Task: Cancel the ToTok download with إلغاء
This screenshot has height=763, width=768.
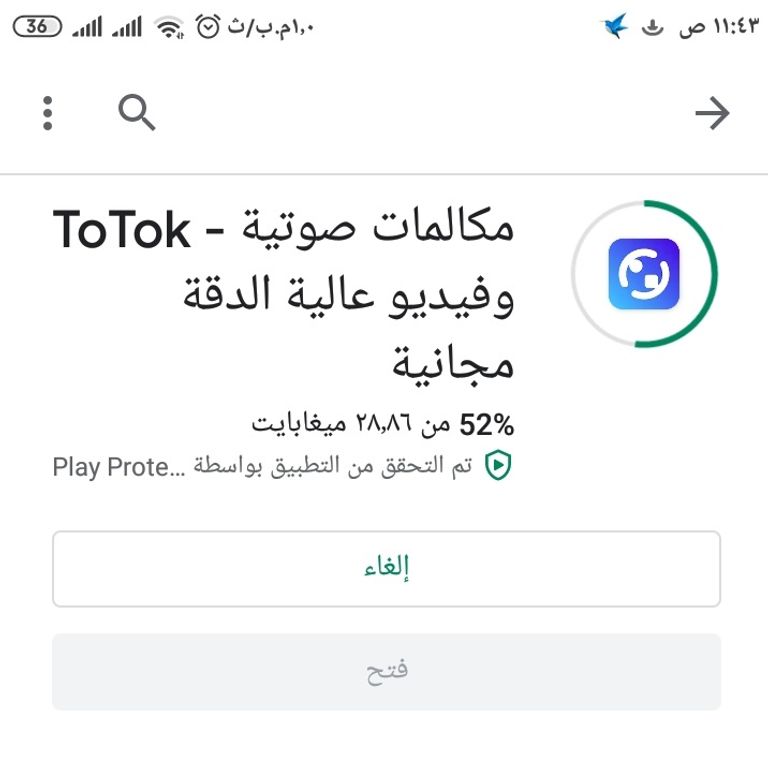Action: coord(386,568)
